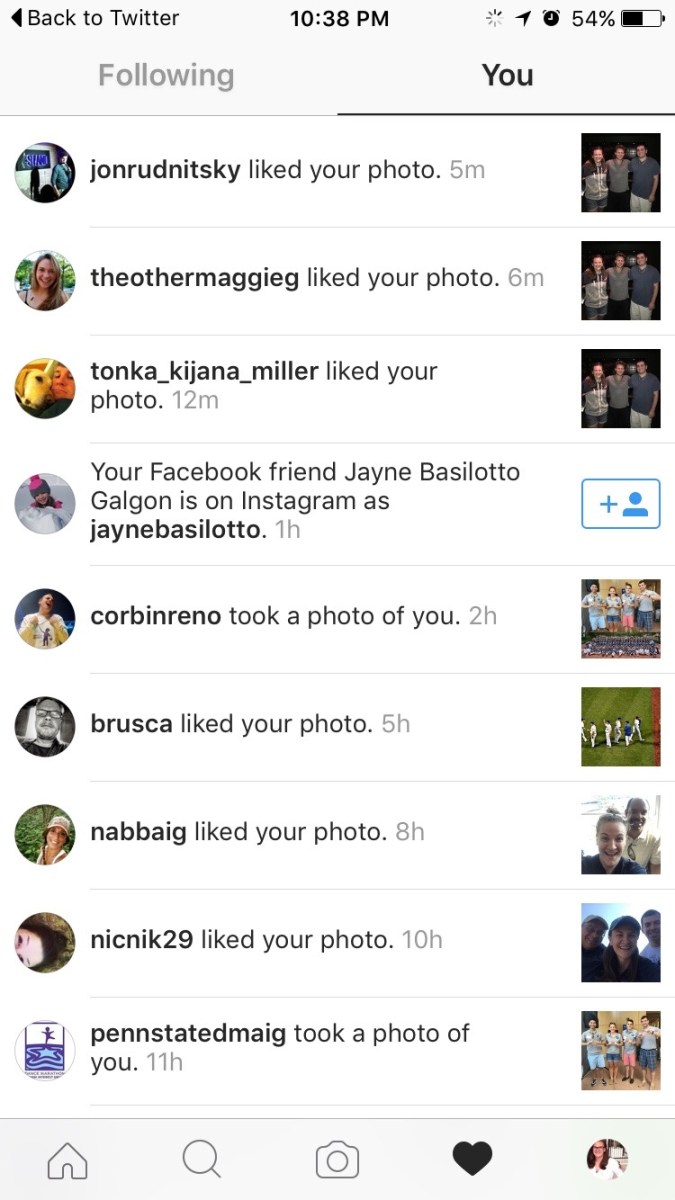This screenshot has height=1200, width=675.
Task: Open the camera tab
Action: [x=337, y=1160]
